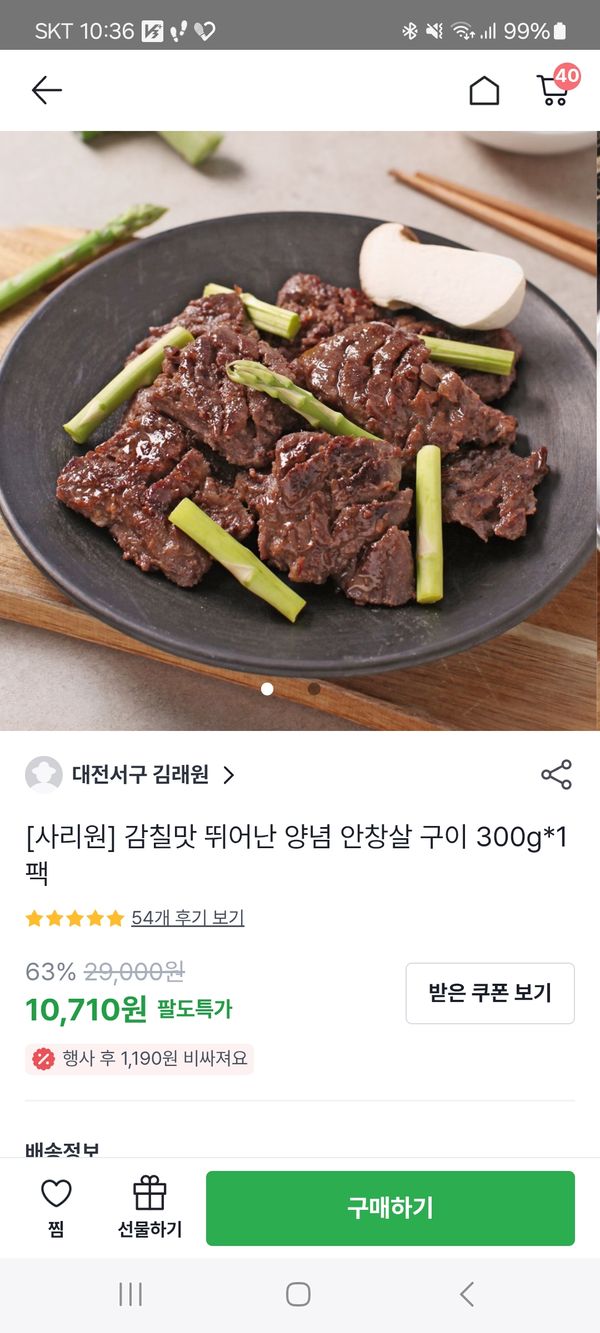
Task: Tap 구매하기 to purchase
Action: 390,1208
